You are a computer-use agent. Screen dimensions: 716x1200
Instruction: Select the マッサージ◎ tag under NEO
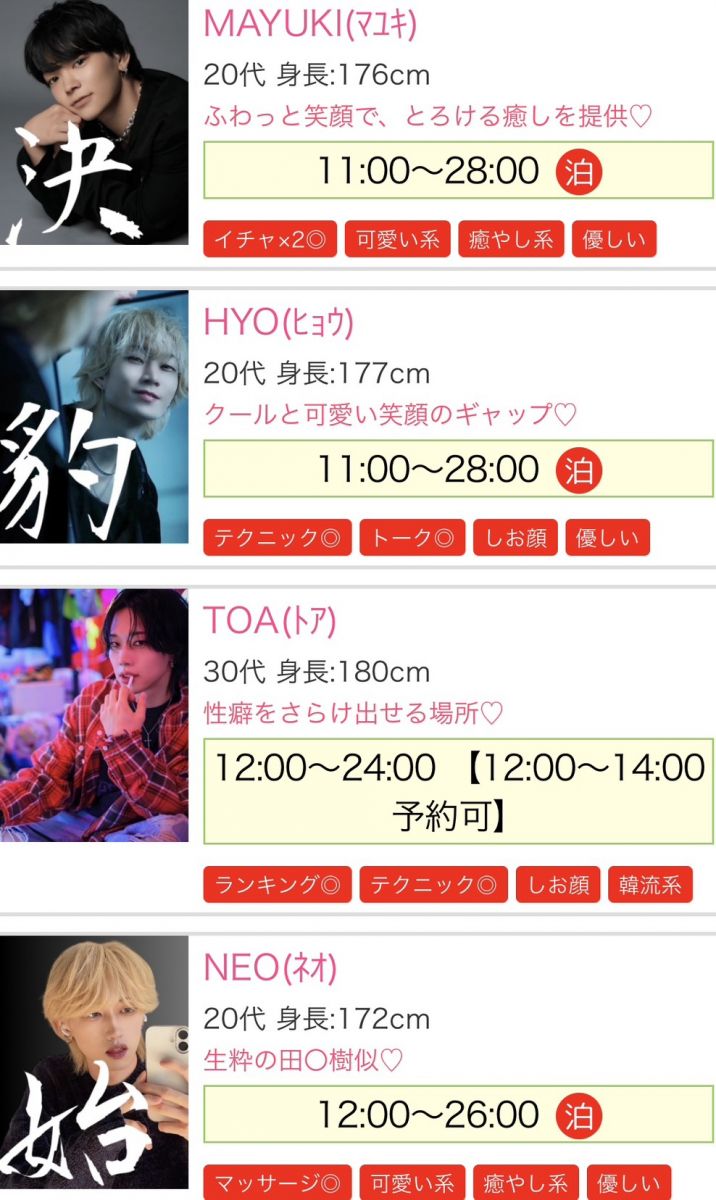point(277,1182)
